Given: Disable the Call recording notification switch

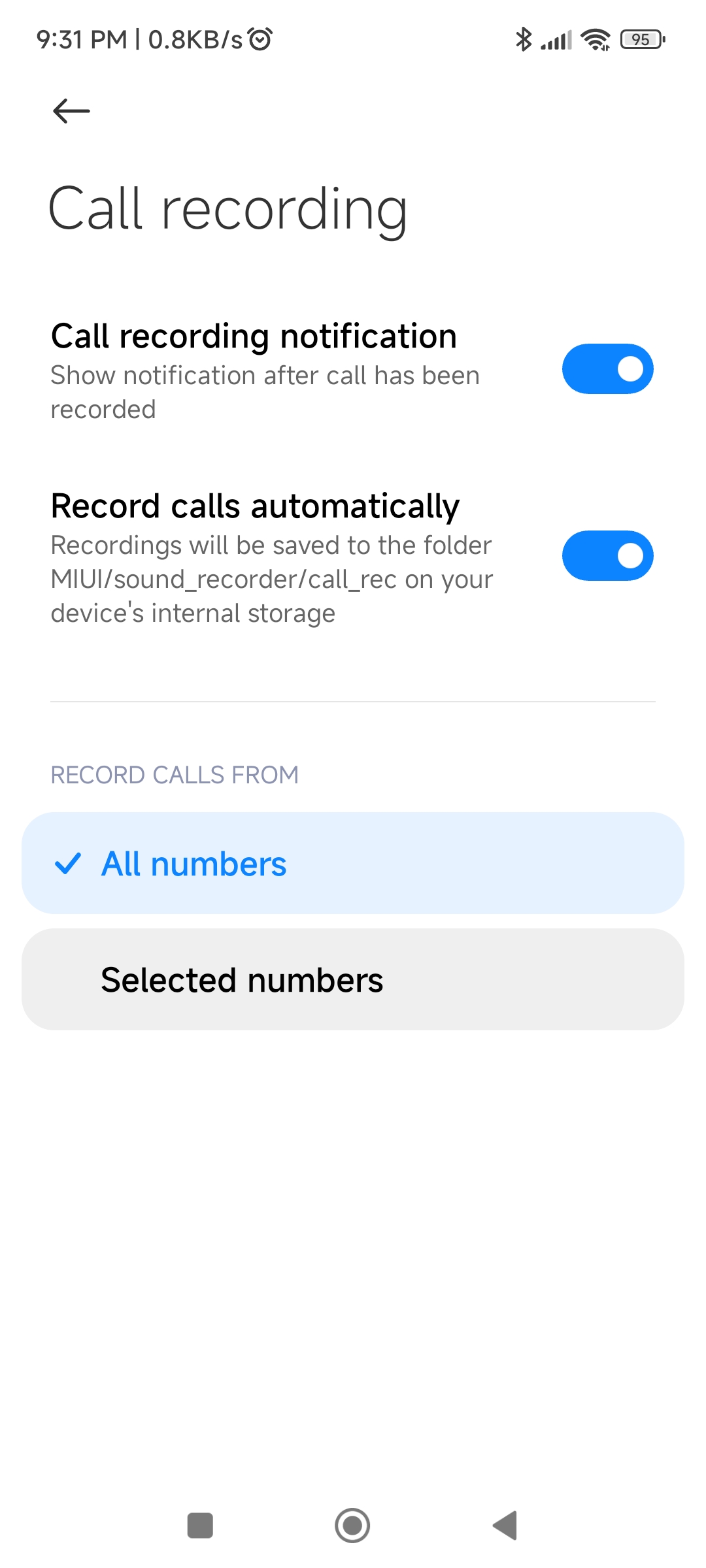Looking at the screenshot, I should (607, 369).
